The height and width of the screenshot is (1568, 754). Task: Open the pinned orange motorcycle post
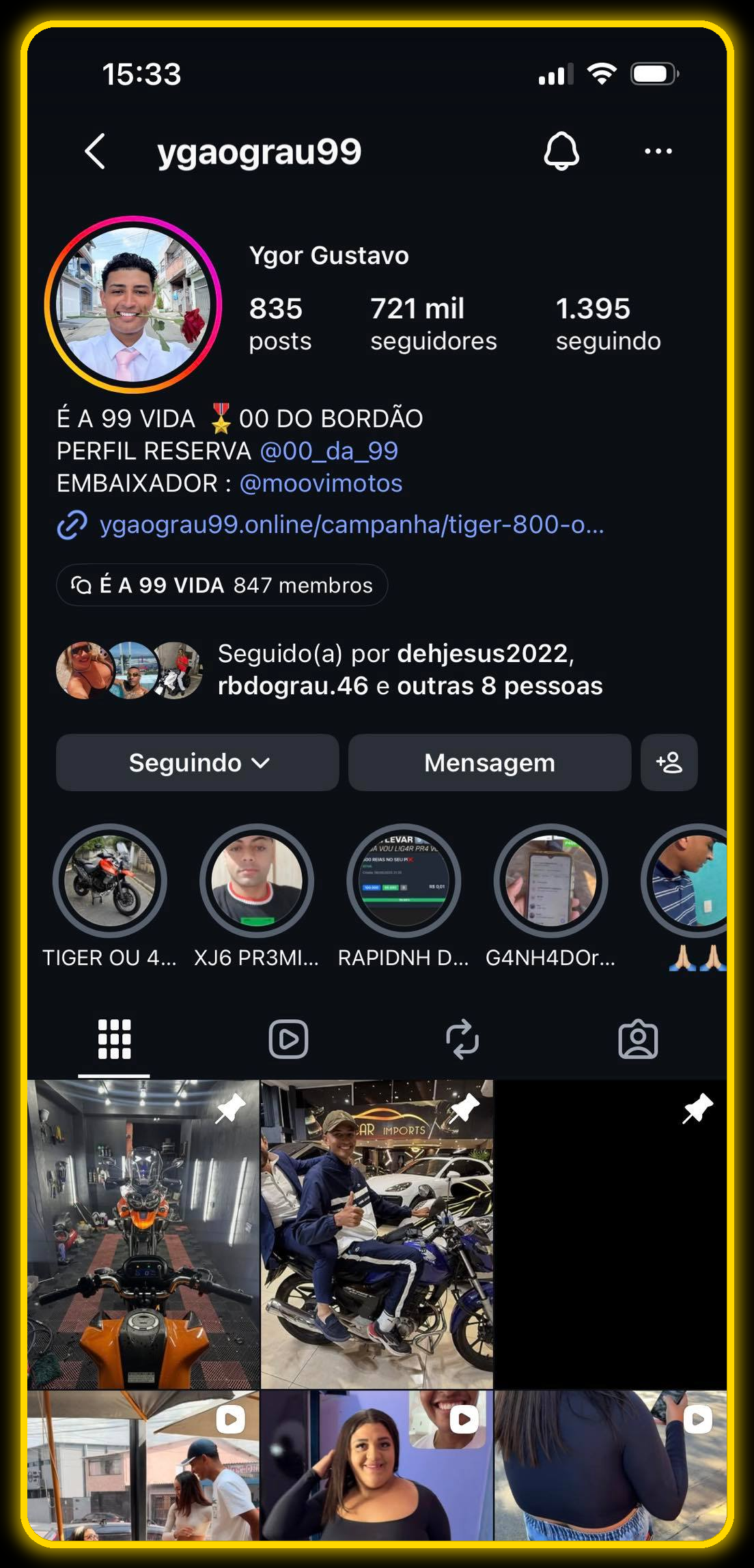pyautogui.click(x=143, y=1234)
